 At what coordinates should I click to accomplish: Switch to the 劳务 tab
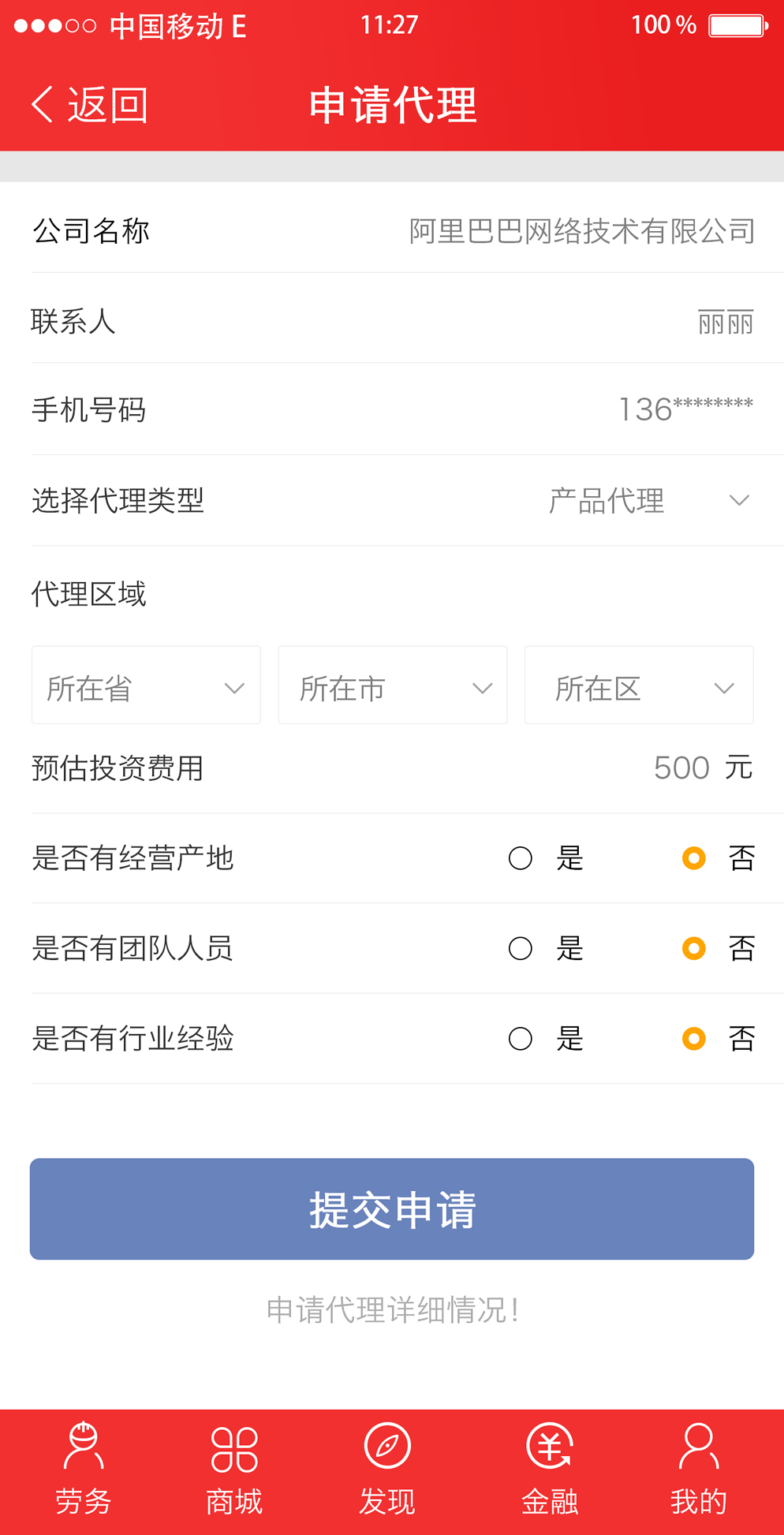(x=84, y=1470)
